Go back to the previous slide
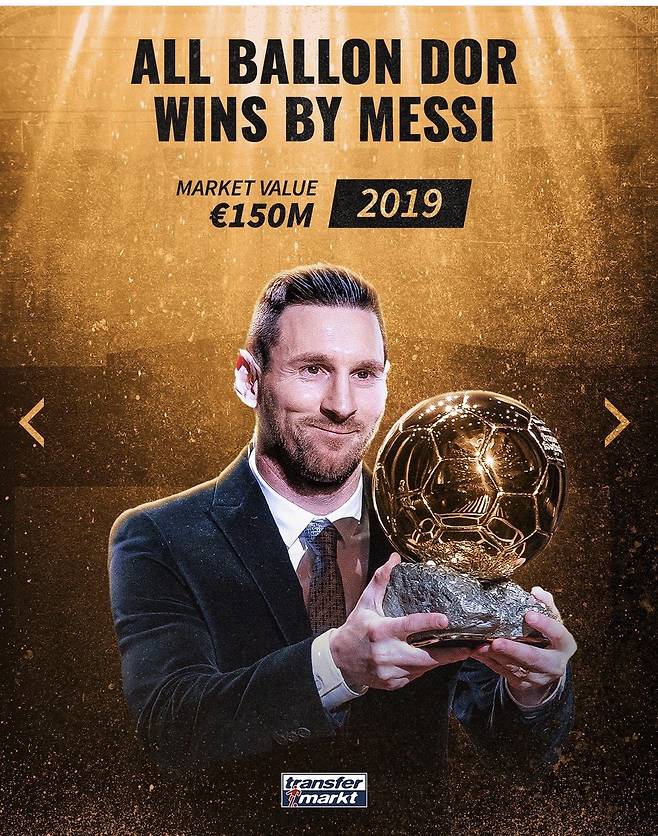The height and width of the screenshot is (836, 658). point(32,422)
